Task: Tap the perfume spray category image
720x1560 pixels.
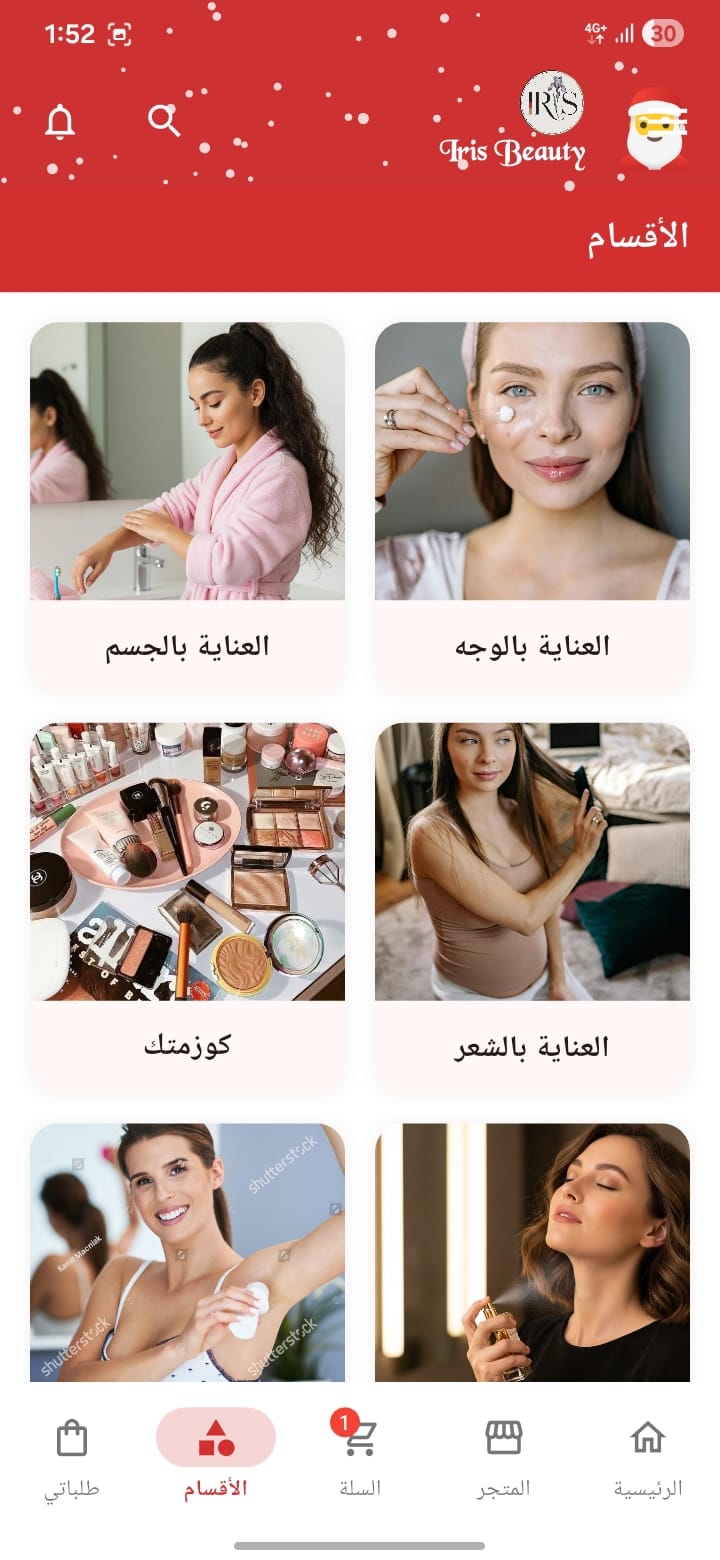Action: tap(533, 1250)
